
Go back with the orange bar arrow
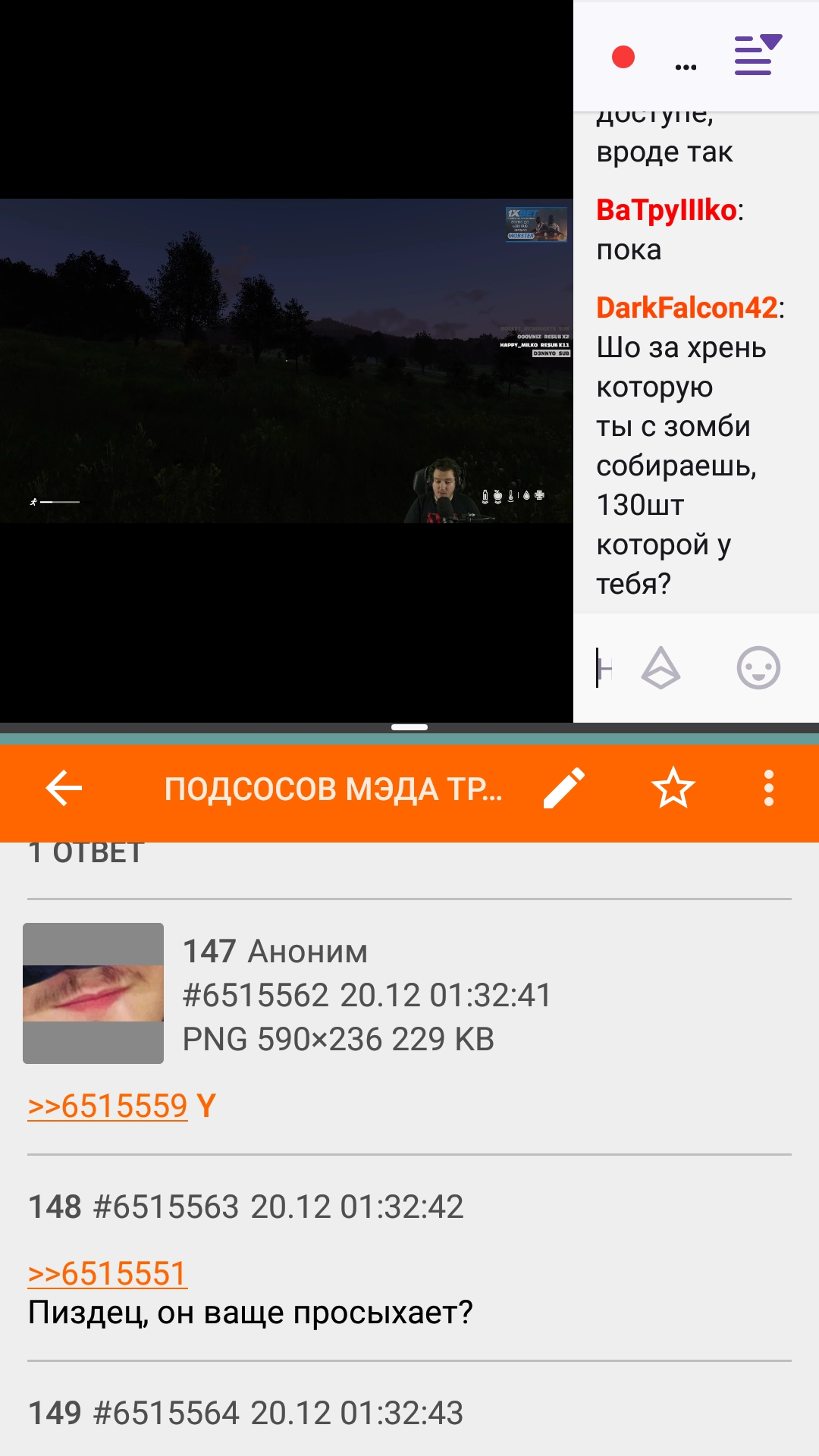click(x=64, y=788)
